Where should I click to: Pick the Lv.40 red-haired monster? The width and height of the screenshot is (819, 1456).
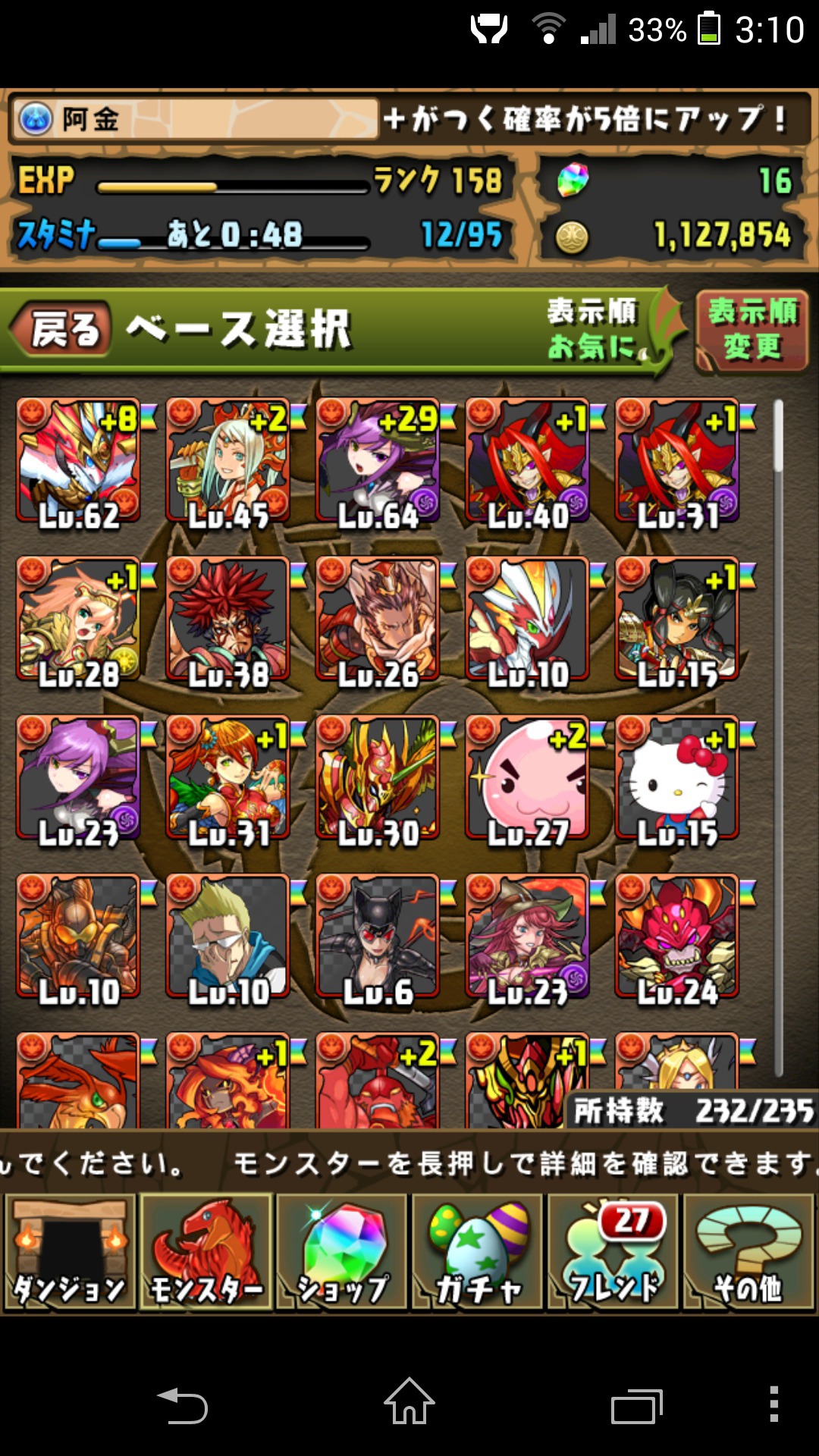pyautogui.click(x=527, y=462)
